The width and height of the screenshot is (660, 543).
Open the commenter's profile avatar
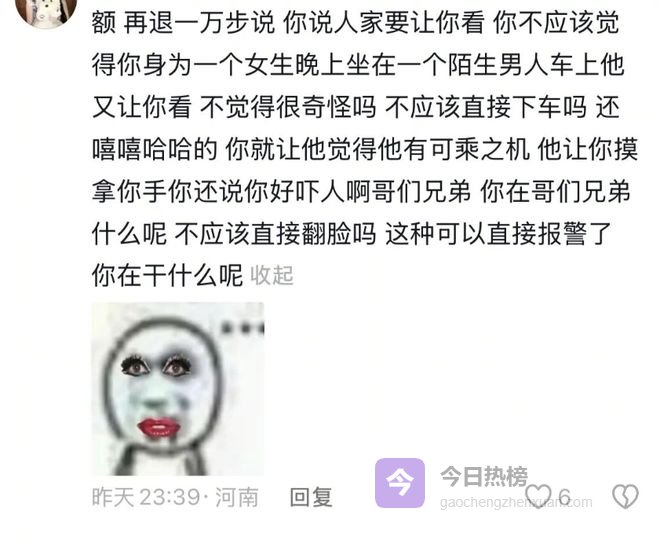click(45, 11)
